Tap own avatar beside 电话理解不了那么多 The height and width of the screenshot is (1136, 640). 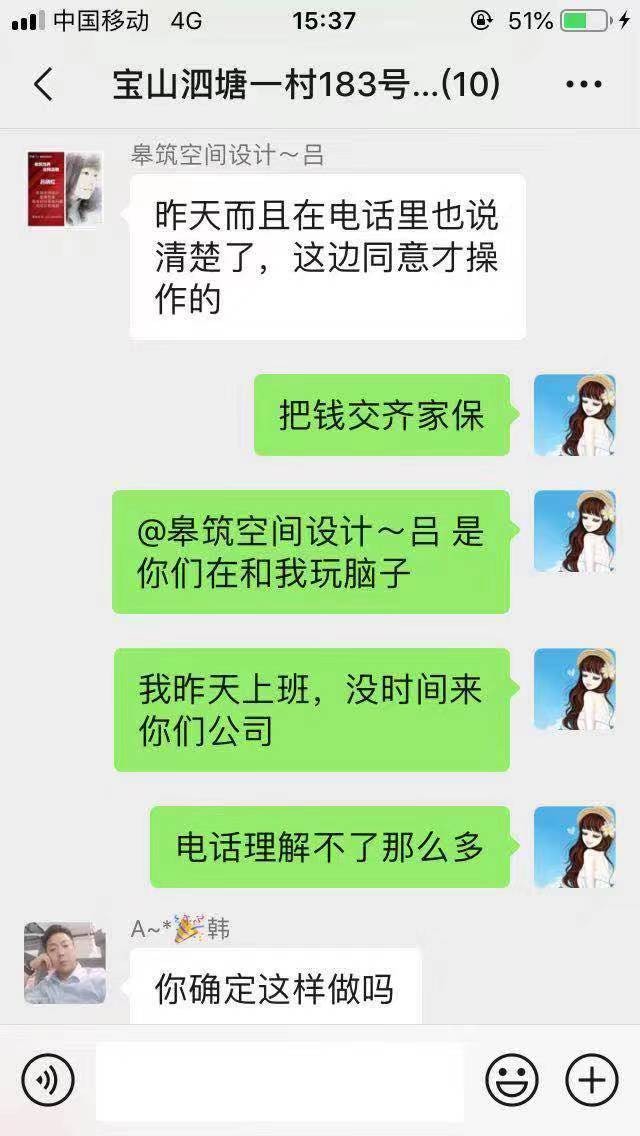click(x=574, y=847)
